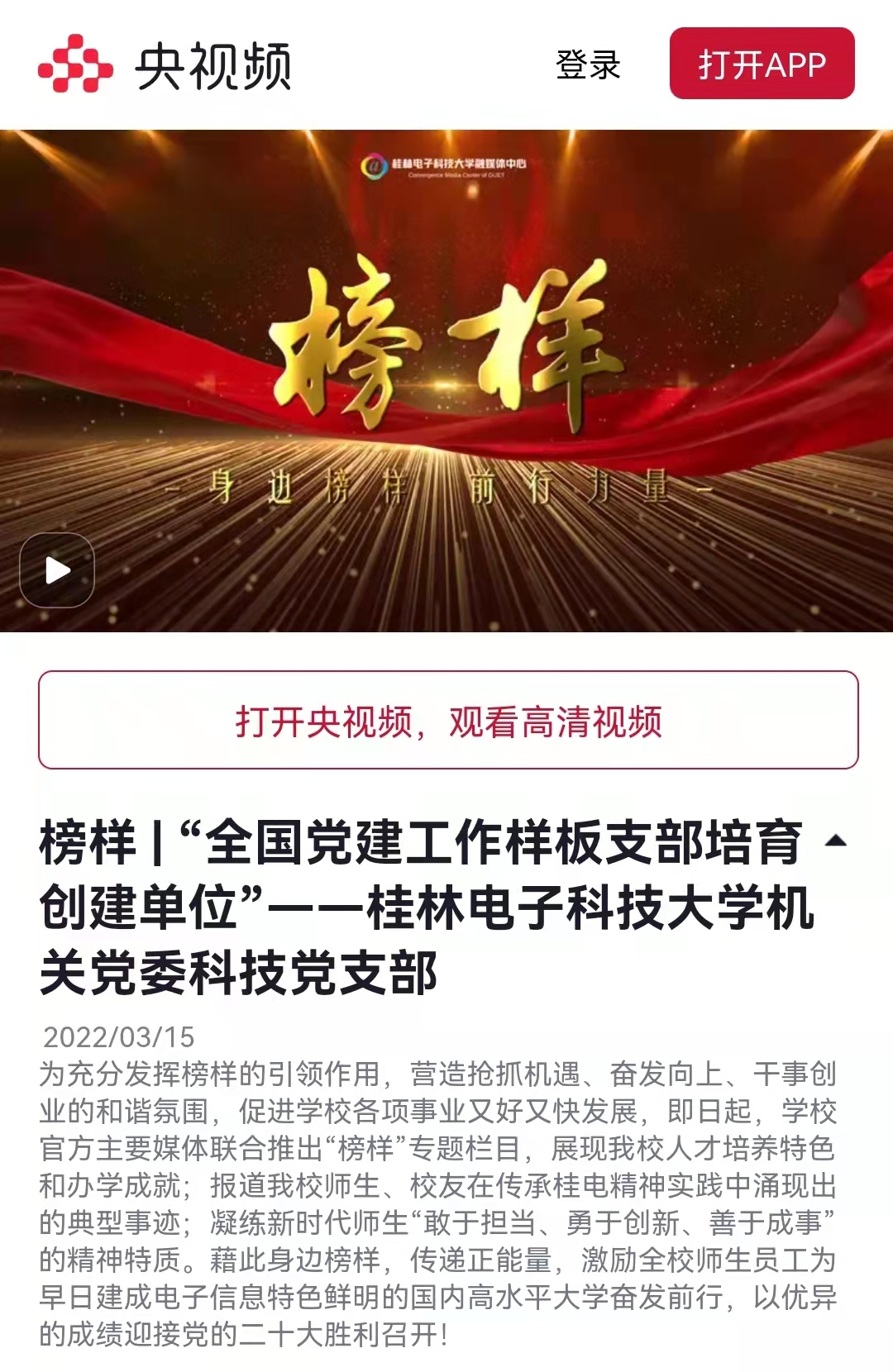Tap 登录 to log in
The width and height of the screenshot is (893, 1372).
[x=588, y=64]
